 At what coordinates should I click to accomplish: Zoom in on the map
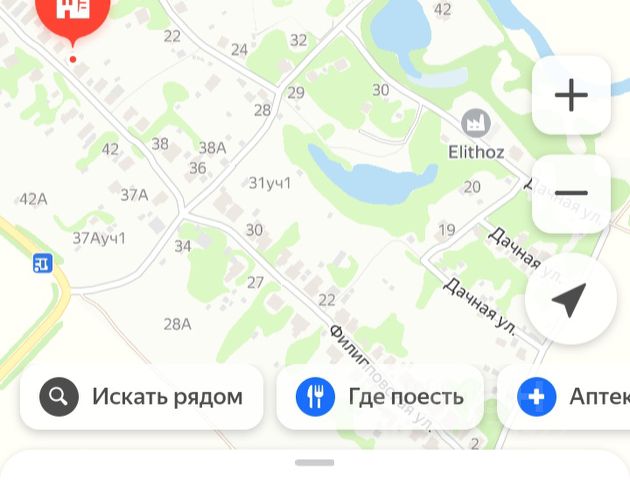pos(571,96)
